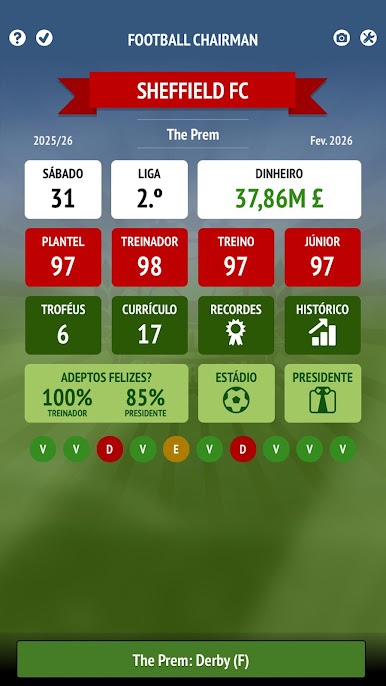Open the Plantel squad tile
Viewport: 386px width, 686px height.
(x=63, y=257)
